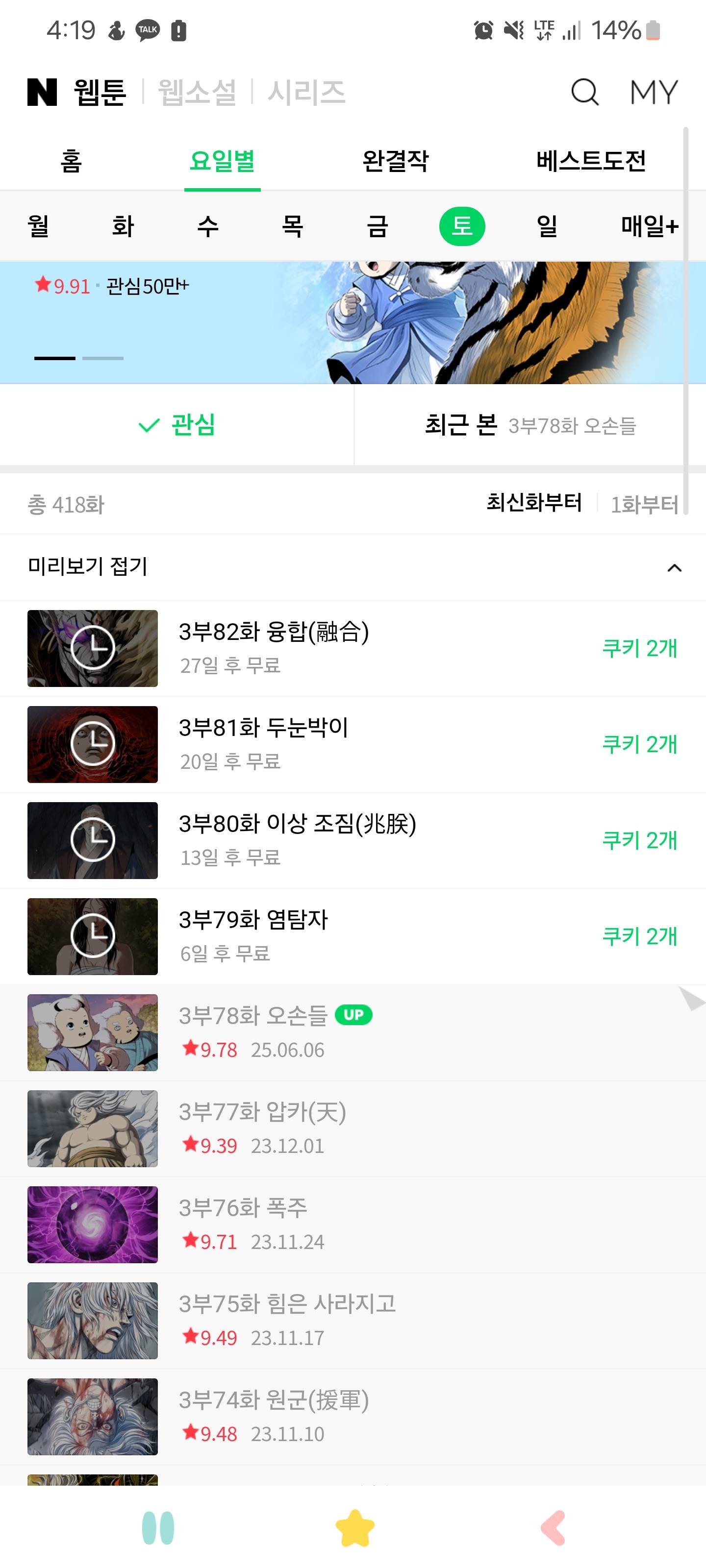Toggle the 관심 favorite button
This screenshot has height=1568, width=706.
[x=176, y=425]
